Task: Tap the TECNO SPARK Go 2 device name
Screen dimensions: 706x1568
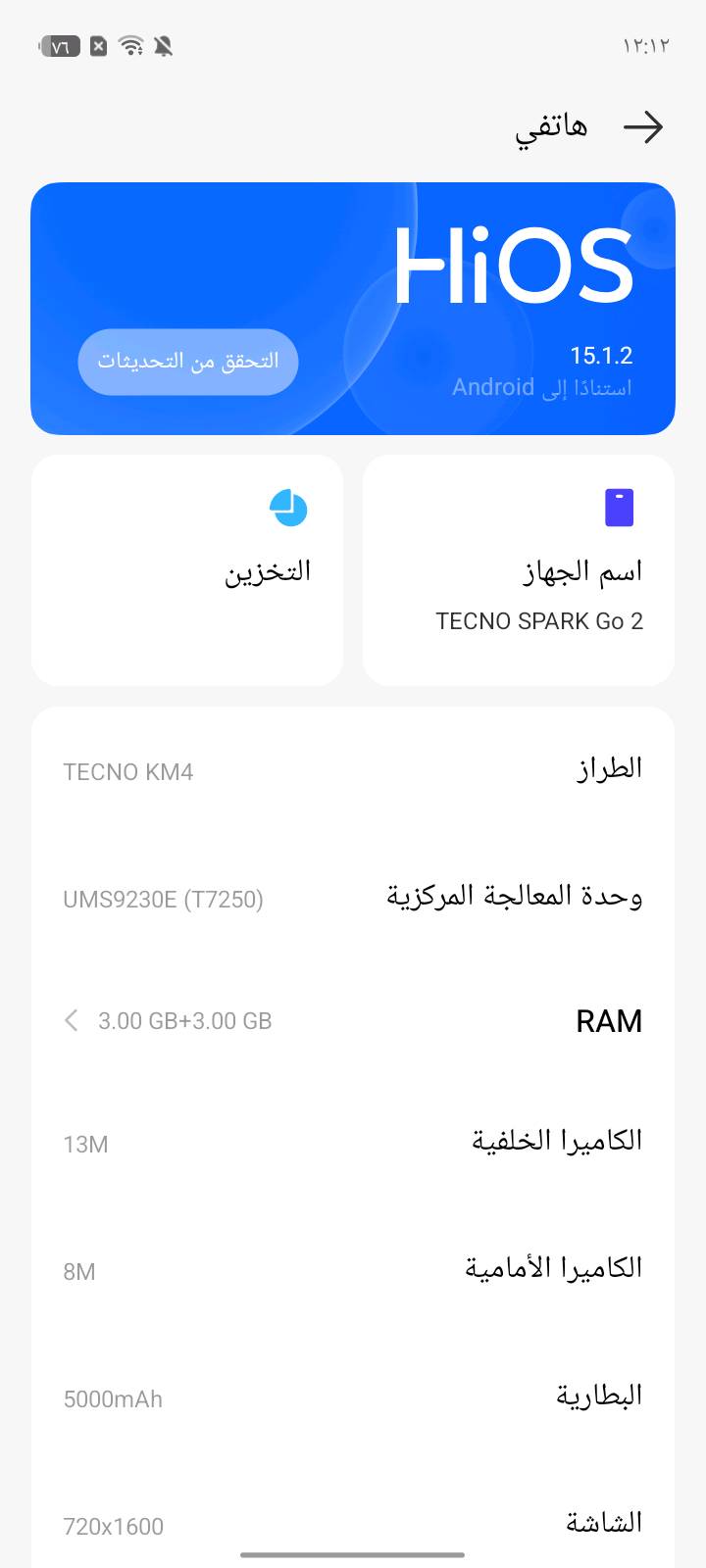Action: 538,621
